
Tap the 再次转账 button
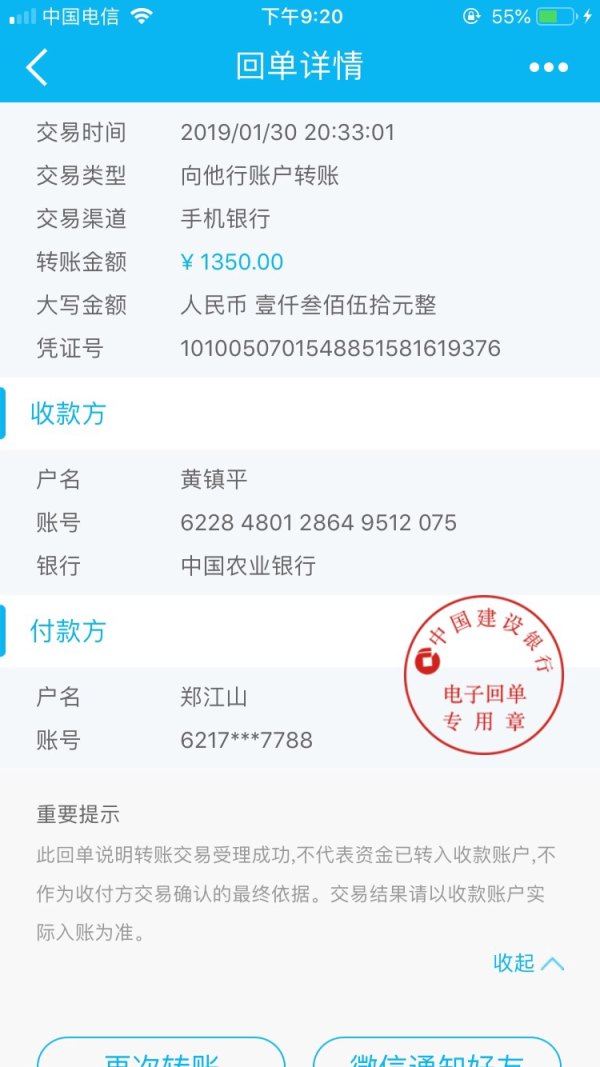pyautogui.click(x=161, y=1053)
